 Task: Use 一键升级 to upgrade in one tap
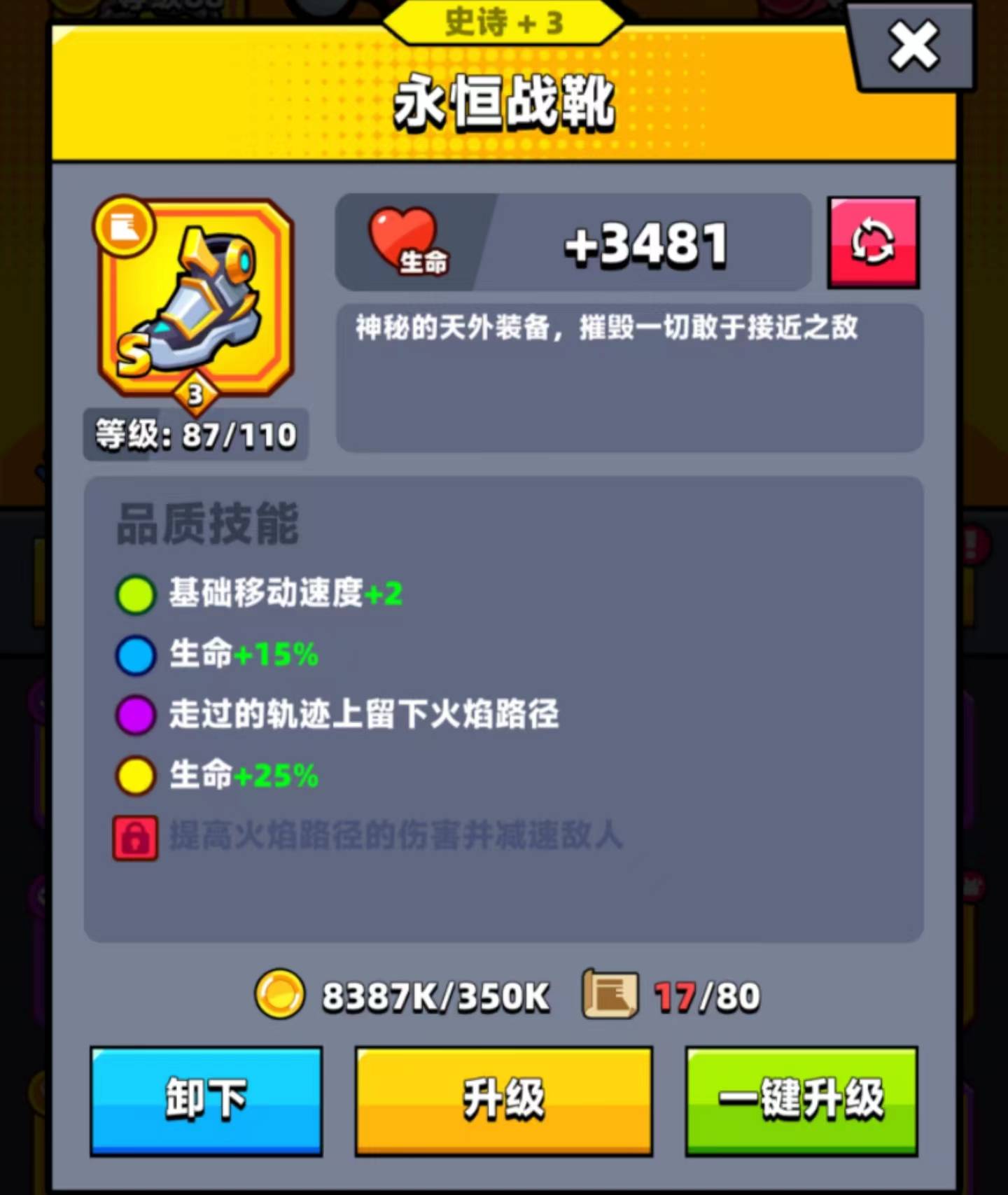[x=801, y=1099]
